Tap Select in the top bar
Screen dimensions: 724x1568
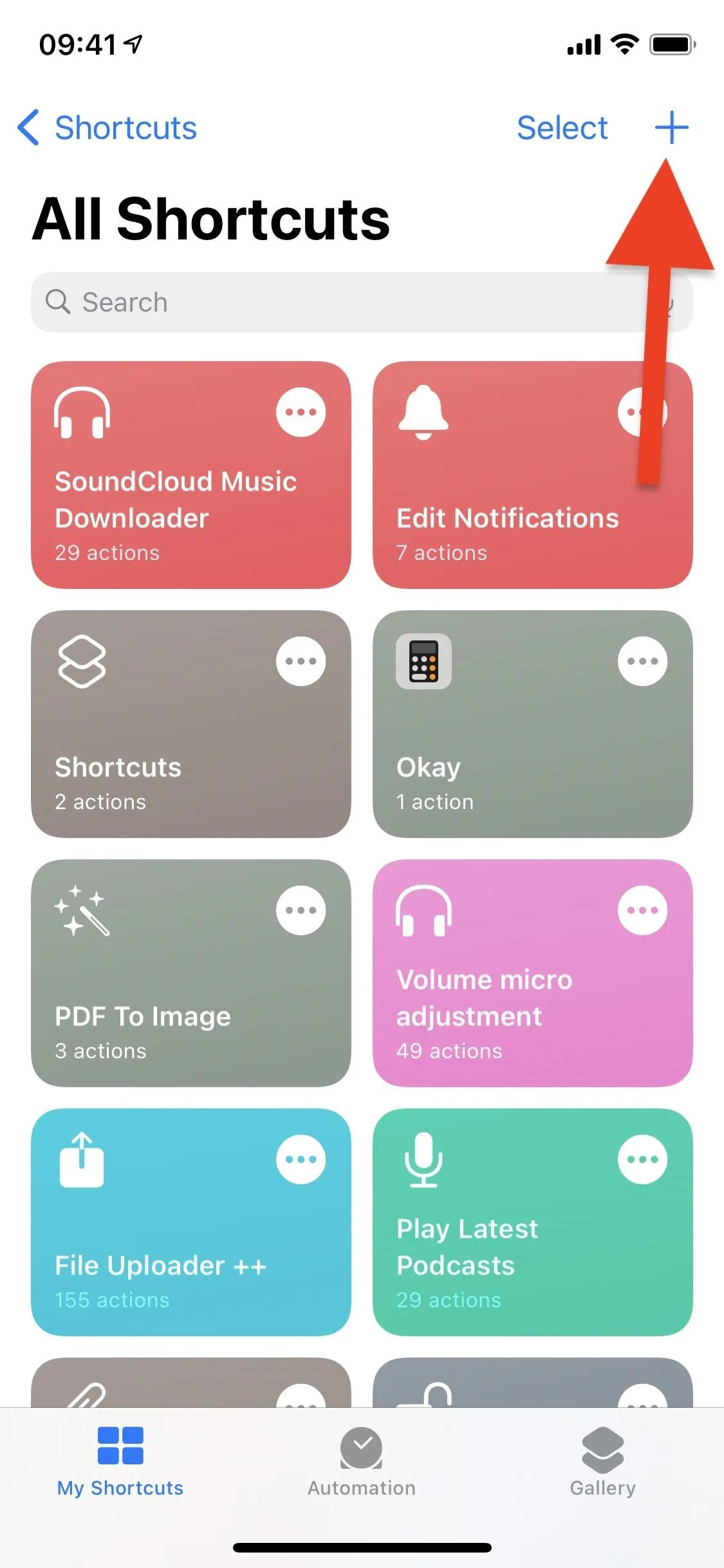coord(562,127)
